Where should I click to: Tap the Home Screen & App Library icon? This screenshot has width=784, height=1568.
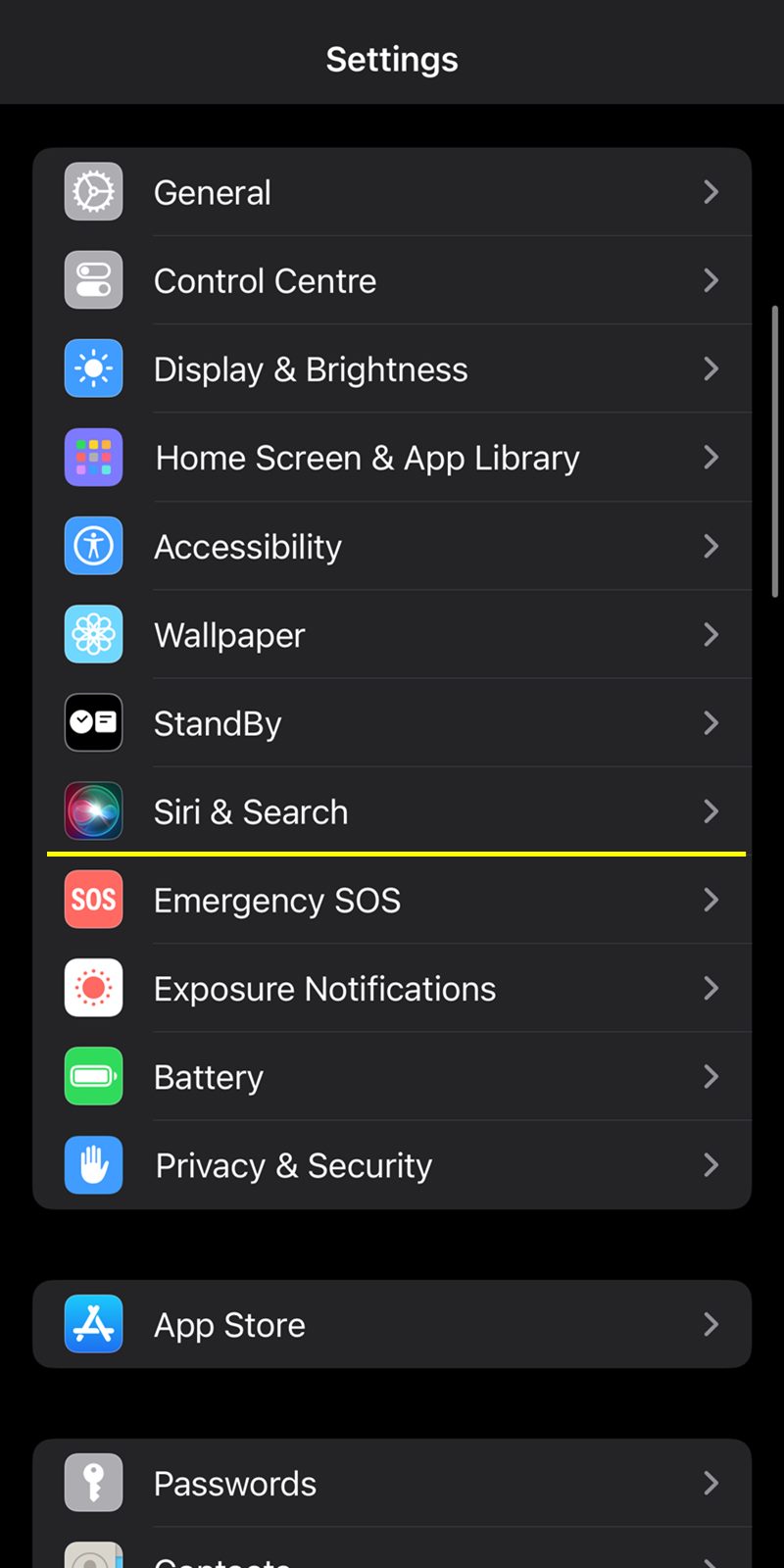(x=93, y=458)
